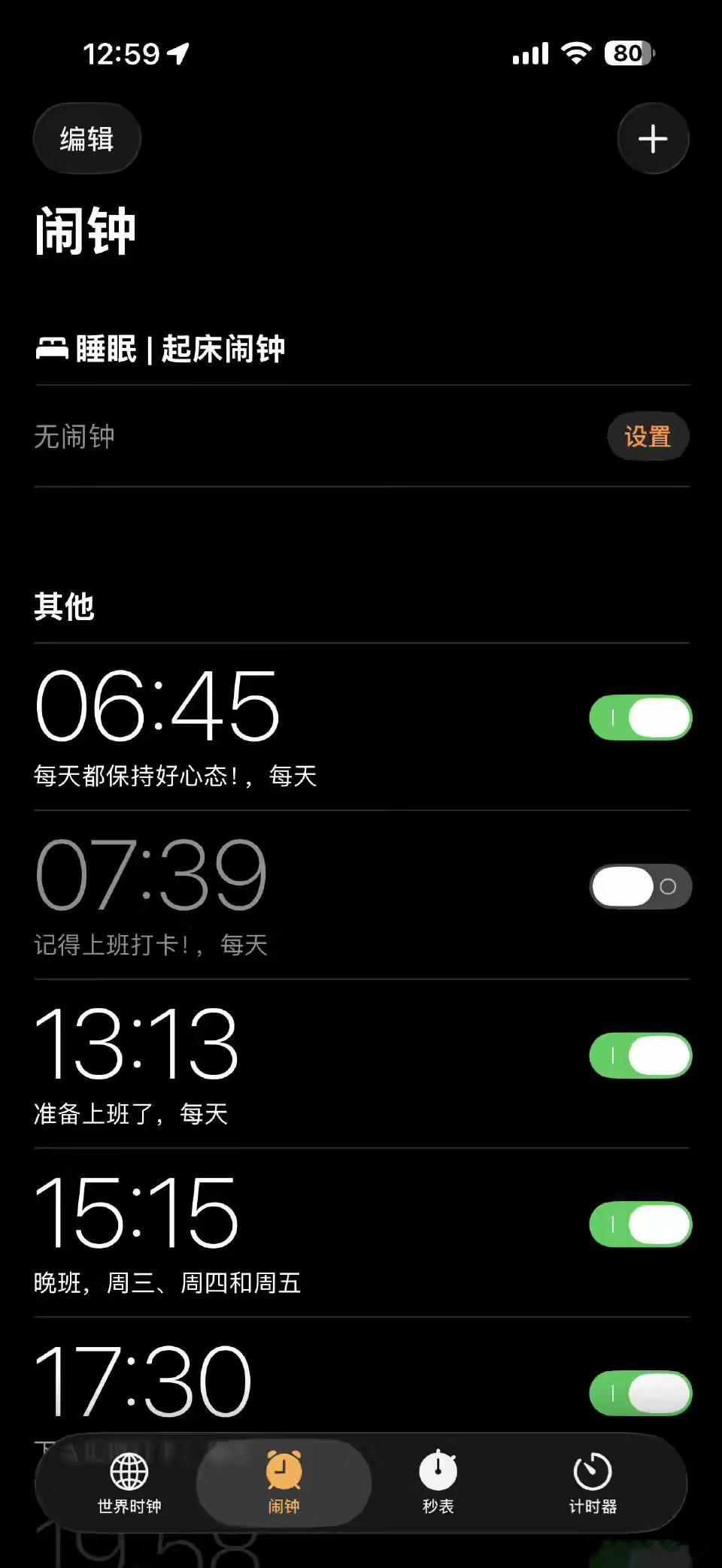Tap the plus icon to add an alarm

(x=653, y=138)
